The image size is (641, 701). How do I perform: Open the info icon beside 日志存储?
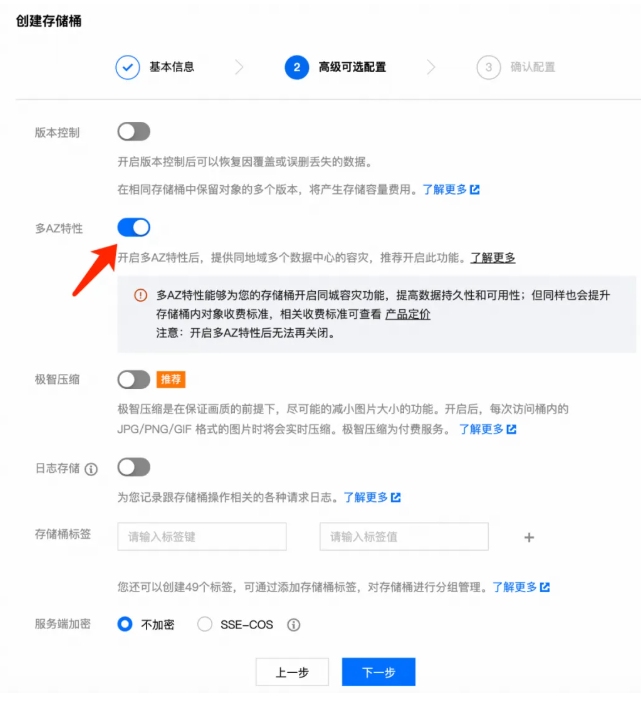click(92, 468)
